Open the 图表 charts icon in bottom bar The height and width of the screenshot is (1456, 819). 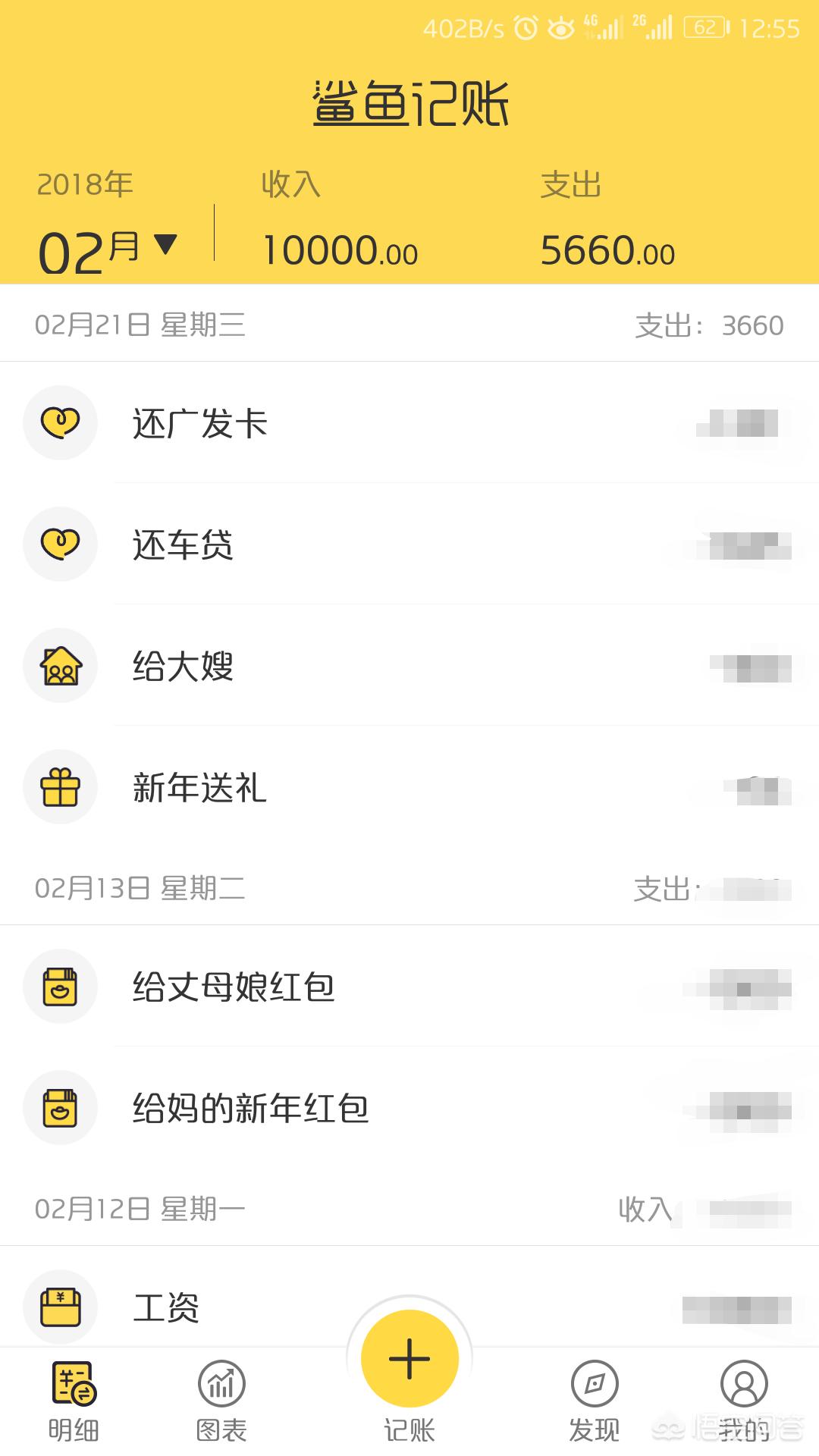tap(219, 1385)
